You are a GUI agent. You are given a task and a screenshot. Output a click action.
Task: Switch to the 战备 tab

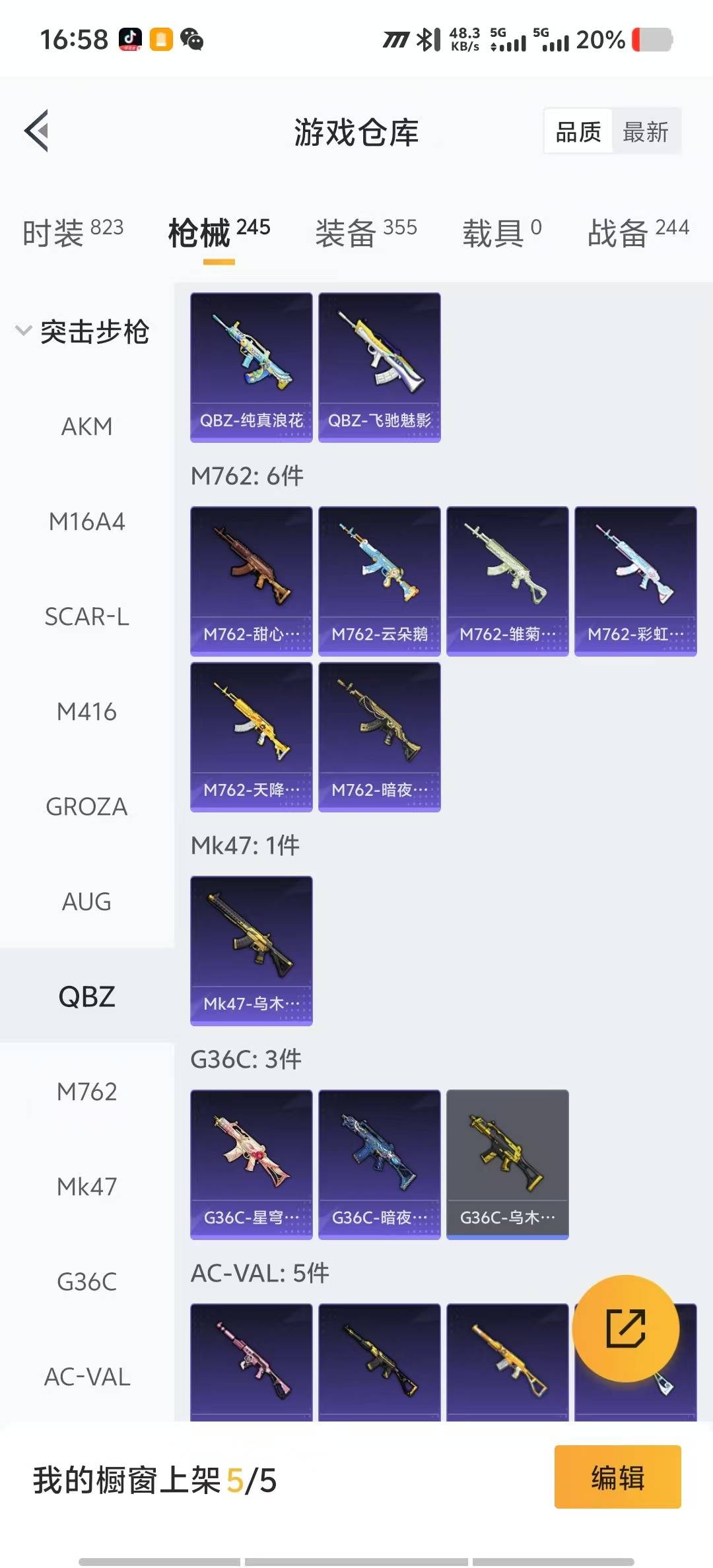tap(638, 232)
